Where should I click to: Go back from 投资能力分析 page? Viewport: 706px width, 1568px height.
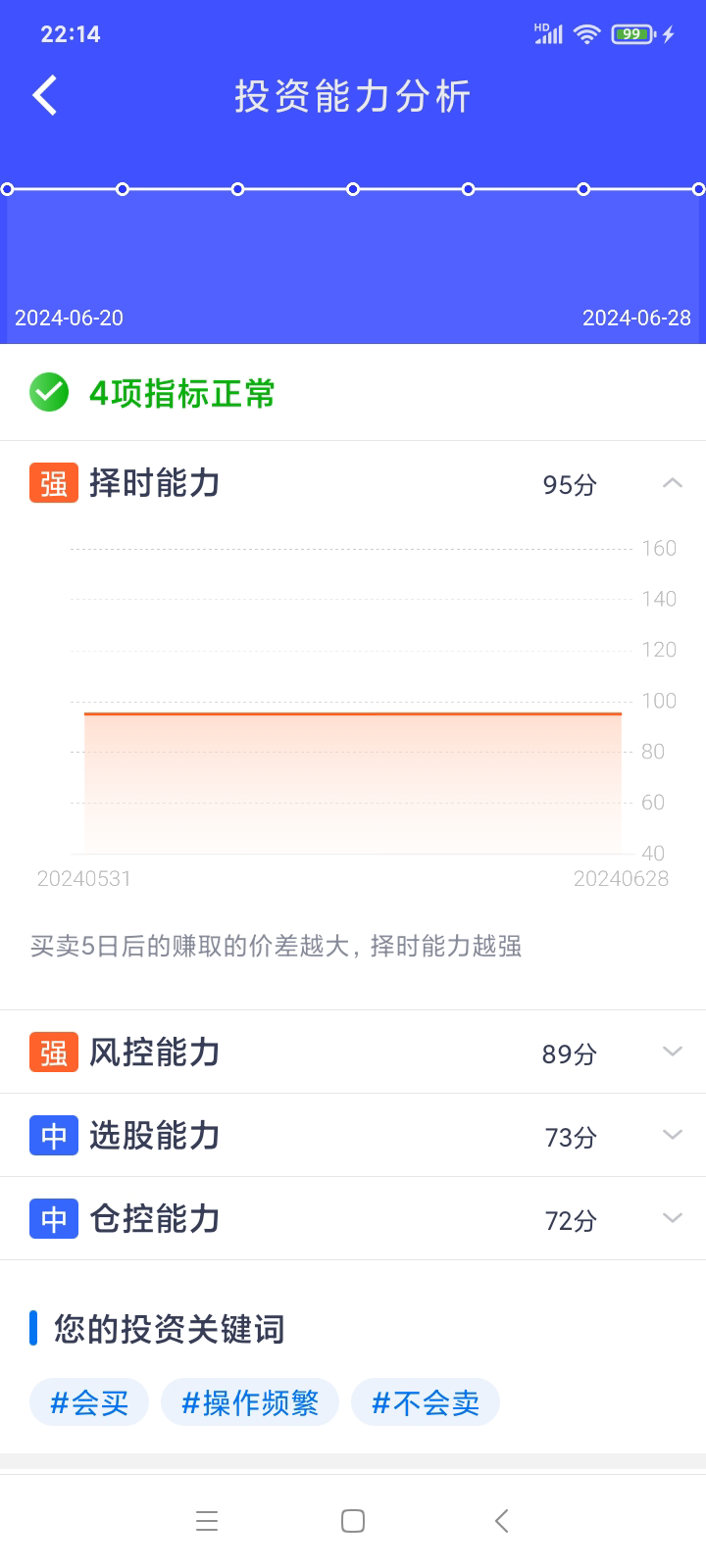click(45, 96)
